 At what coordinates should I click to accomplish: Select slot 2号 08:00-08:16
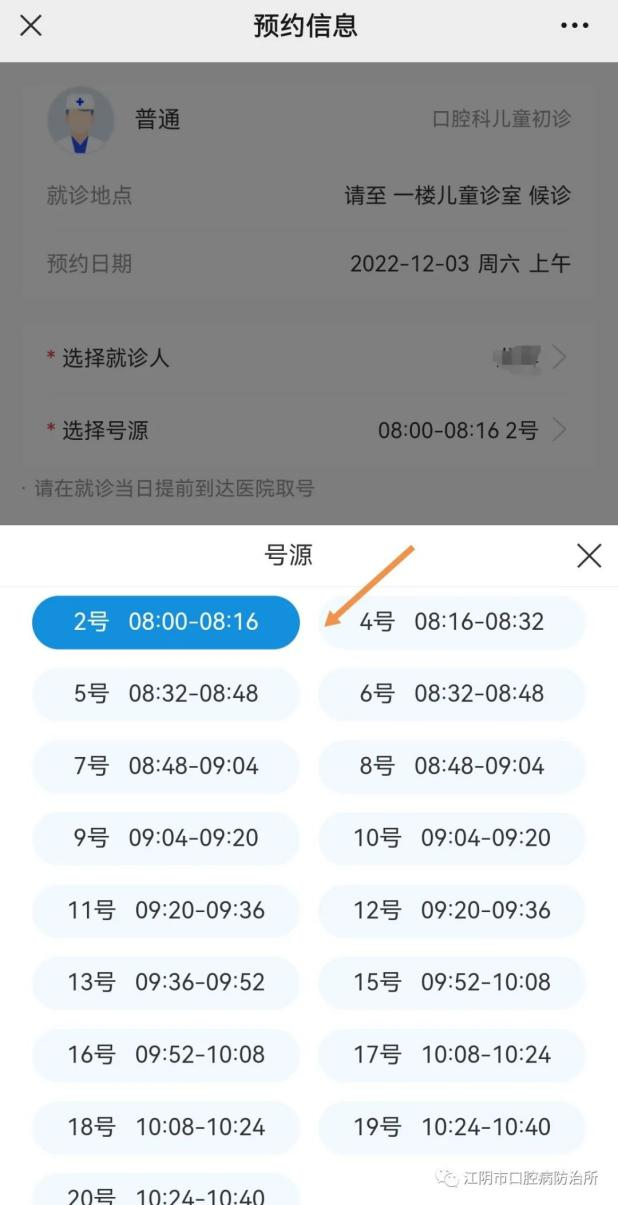166,622
